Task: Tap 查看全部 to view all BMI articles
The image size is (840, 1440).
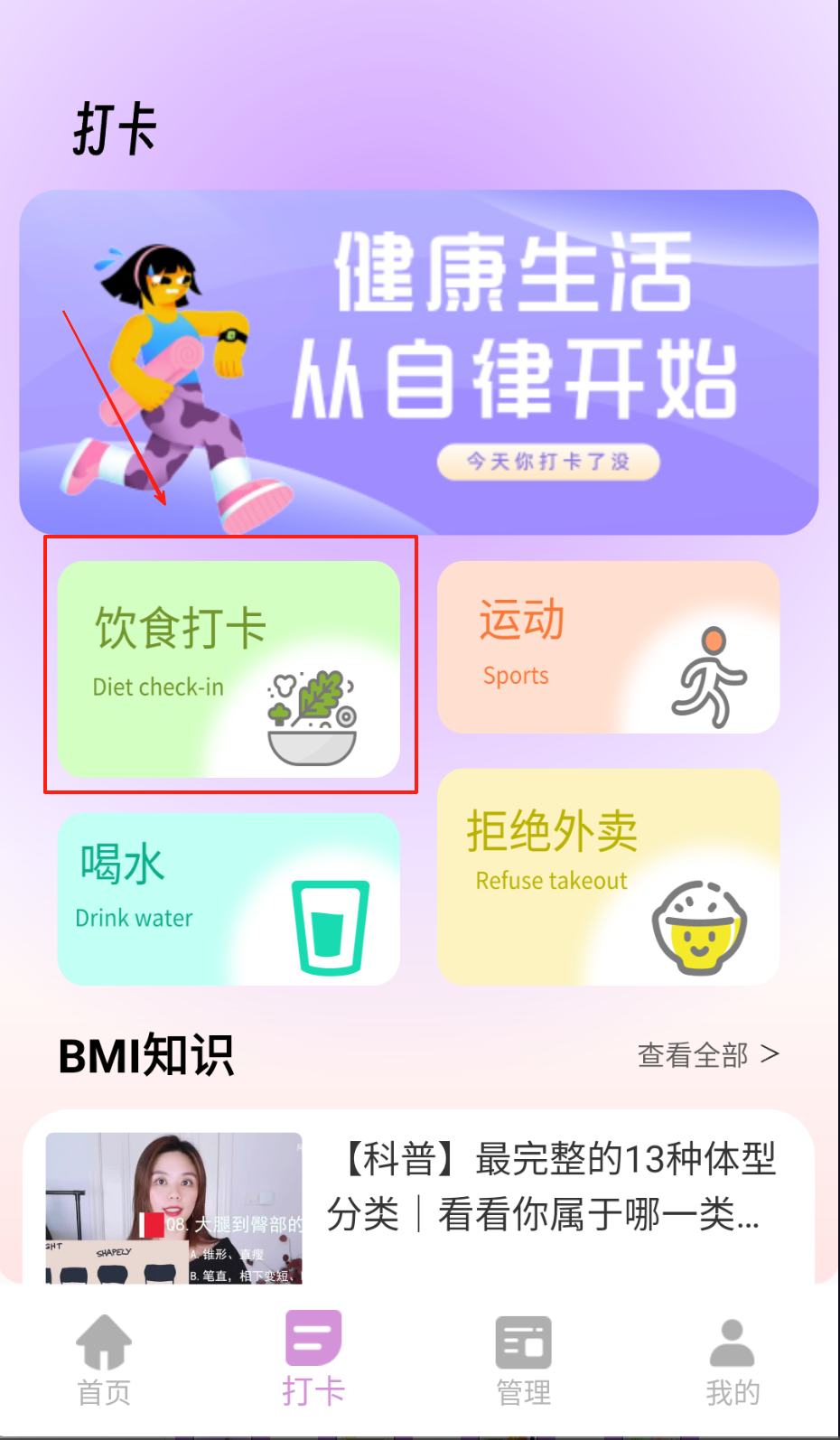Action: click(707, 1054)
